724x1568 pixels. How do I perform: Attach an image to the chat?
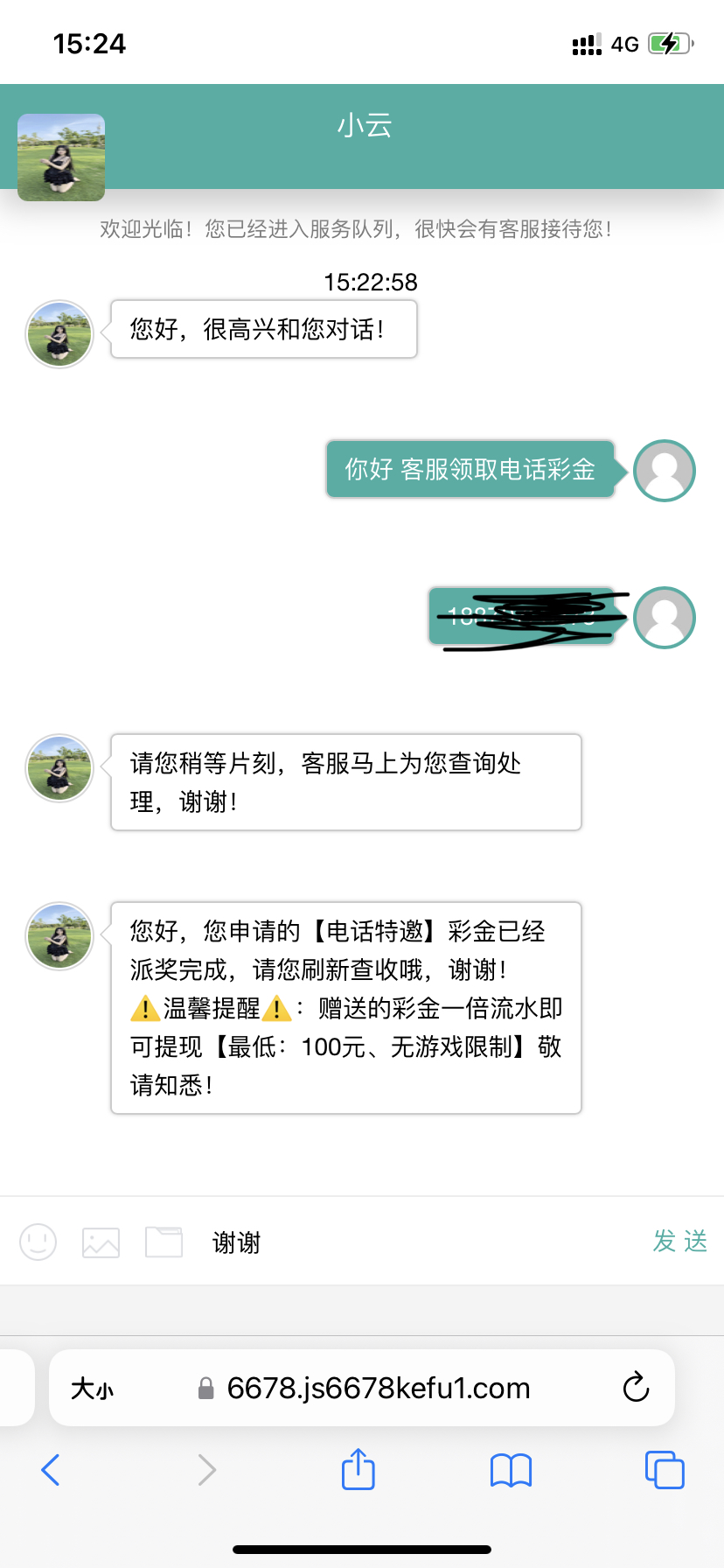(x=101, y=1242)
